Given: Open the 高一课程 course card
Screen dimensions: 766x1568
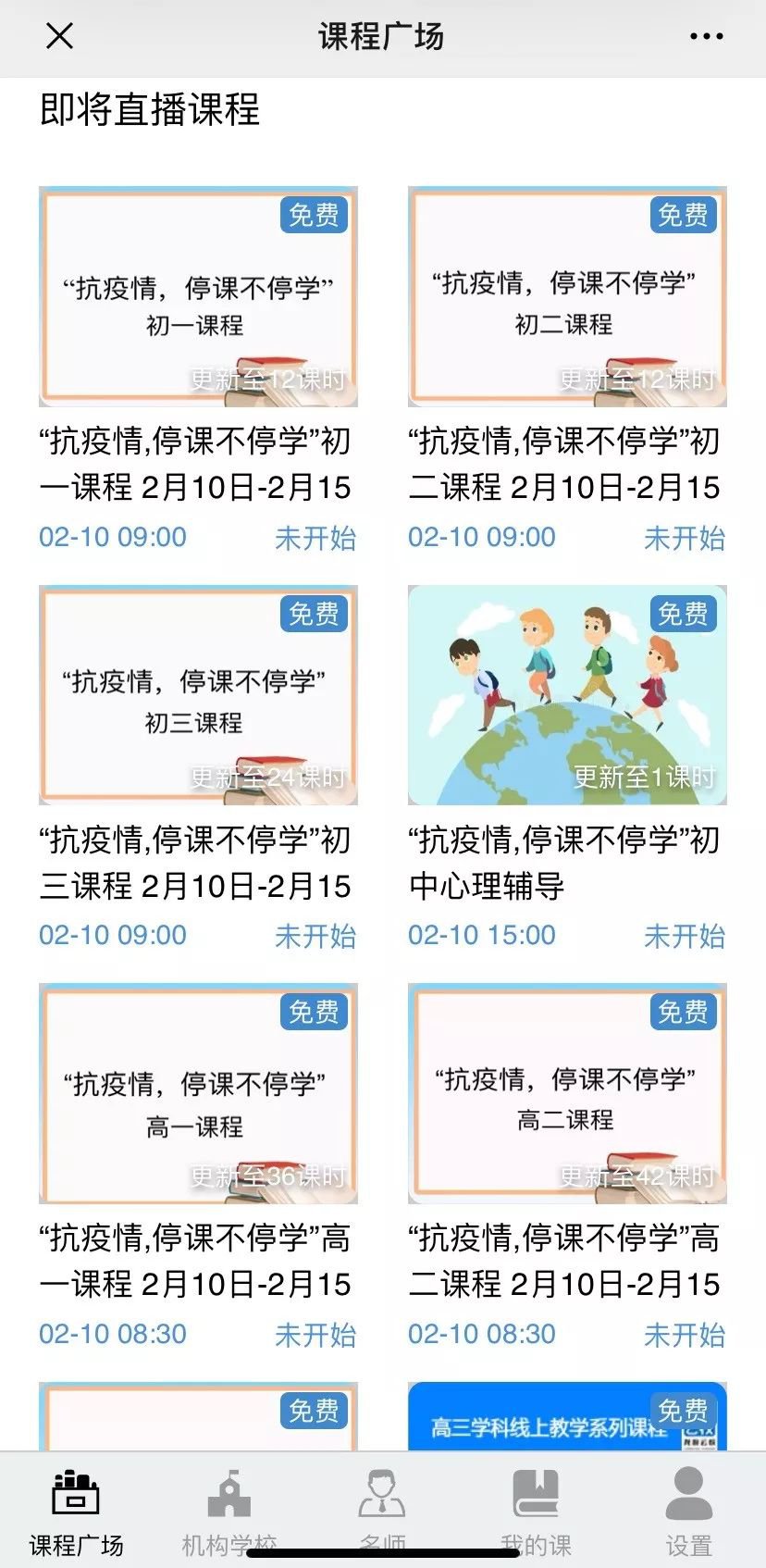Looking at the screenshot, I should 198,1093.
